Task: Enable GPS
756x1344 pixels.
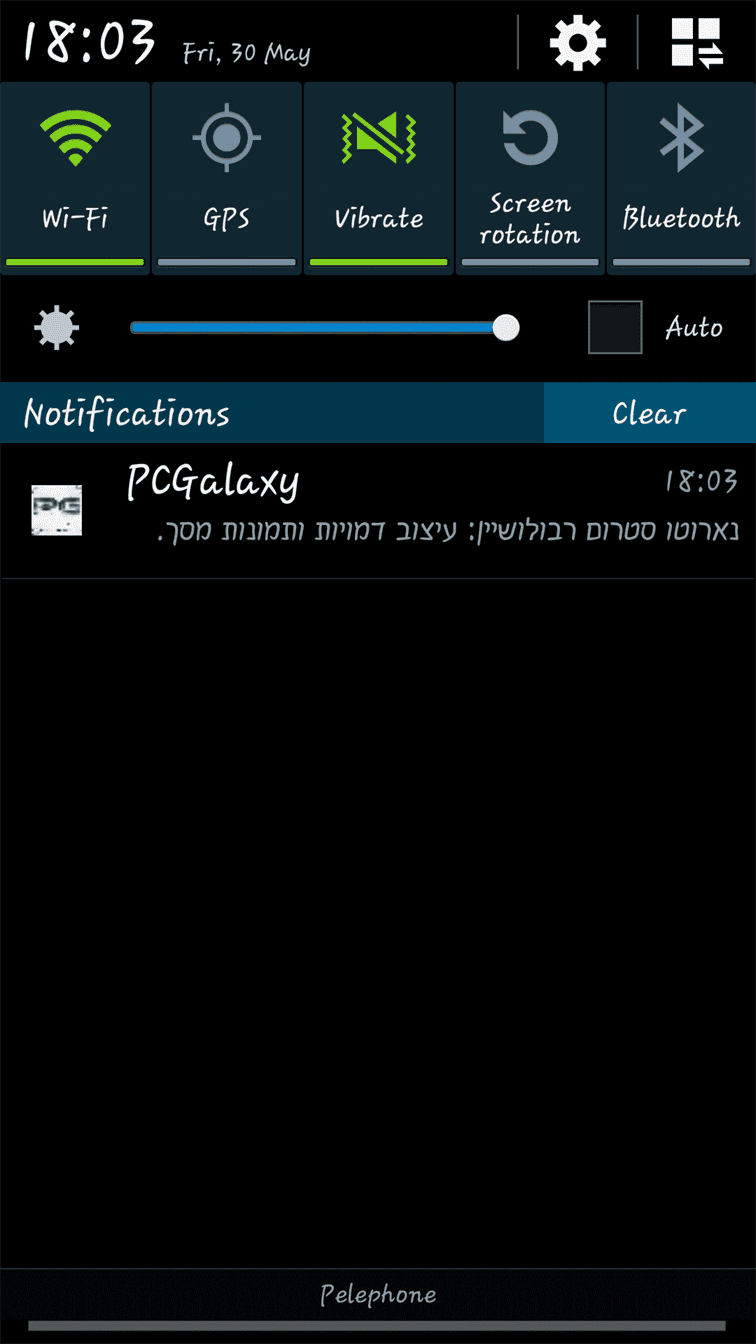Action: [x=227, y=178]
